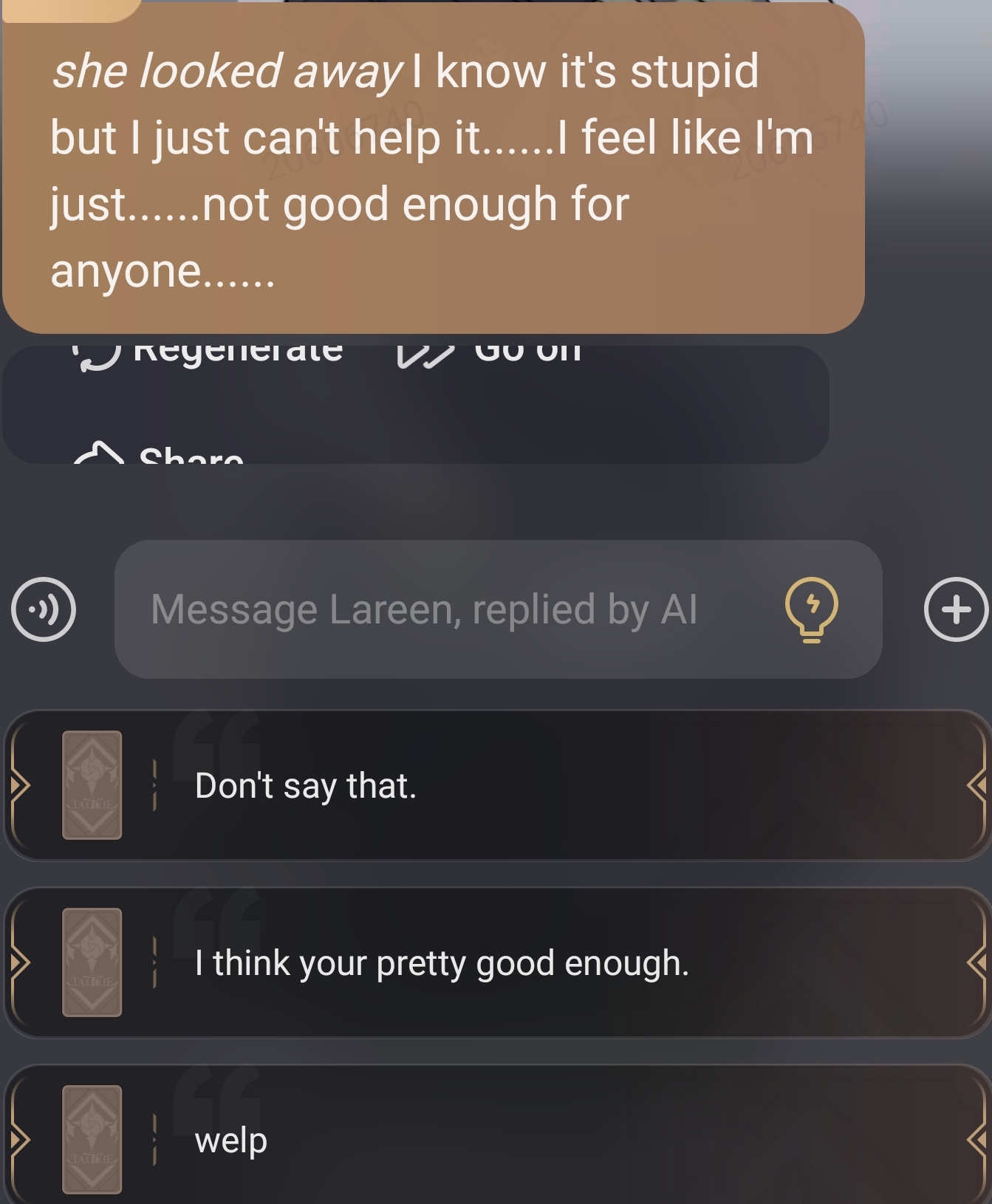The width and height of the screenshot is (992, 1204).
Task: Select reply "Don't say that."
Action: 496,786
